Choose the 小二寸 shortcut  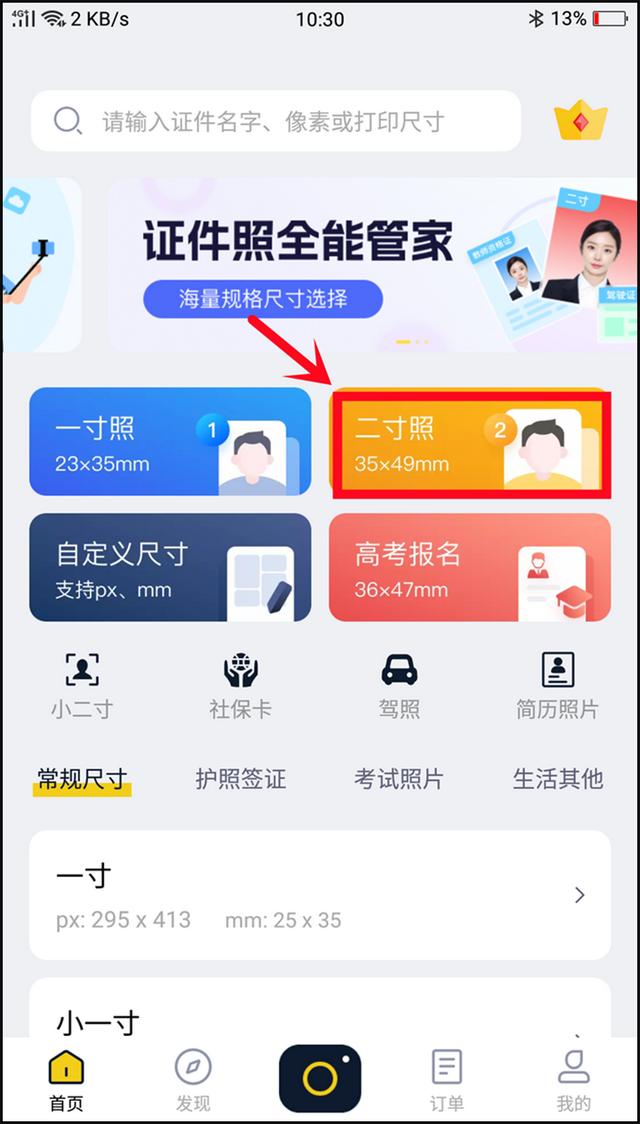(82, 685)
